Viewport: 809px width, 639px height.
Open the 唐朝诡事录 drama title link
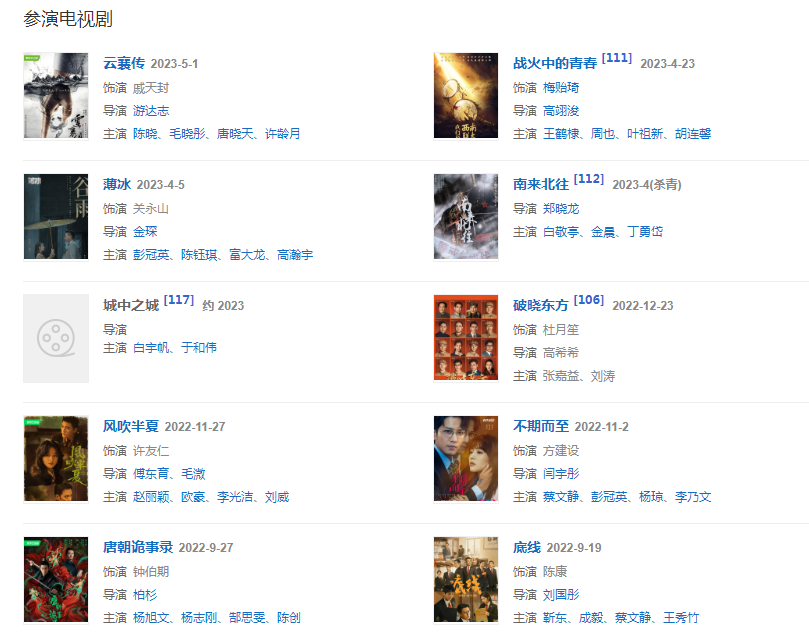(x=138, y=548)
